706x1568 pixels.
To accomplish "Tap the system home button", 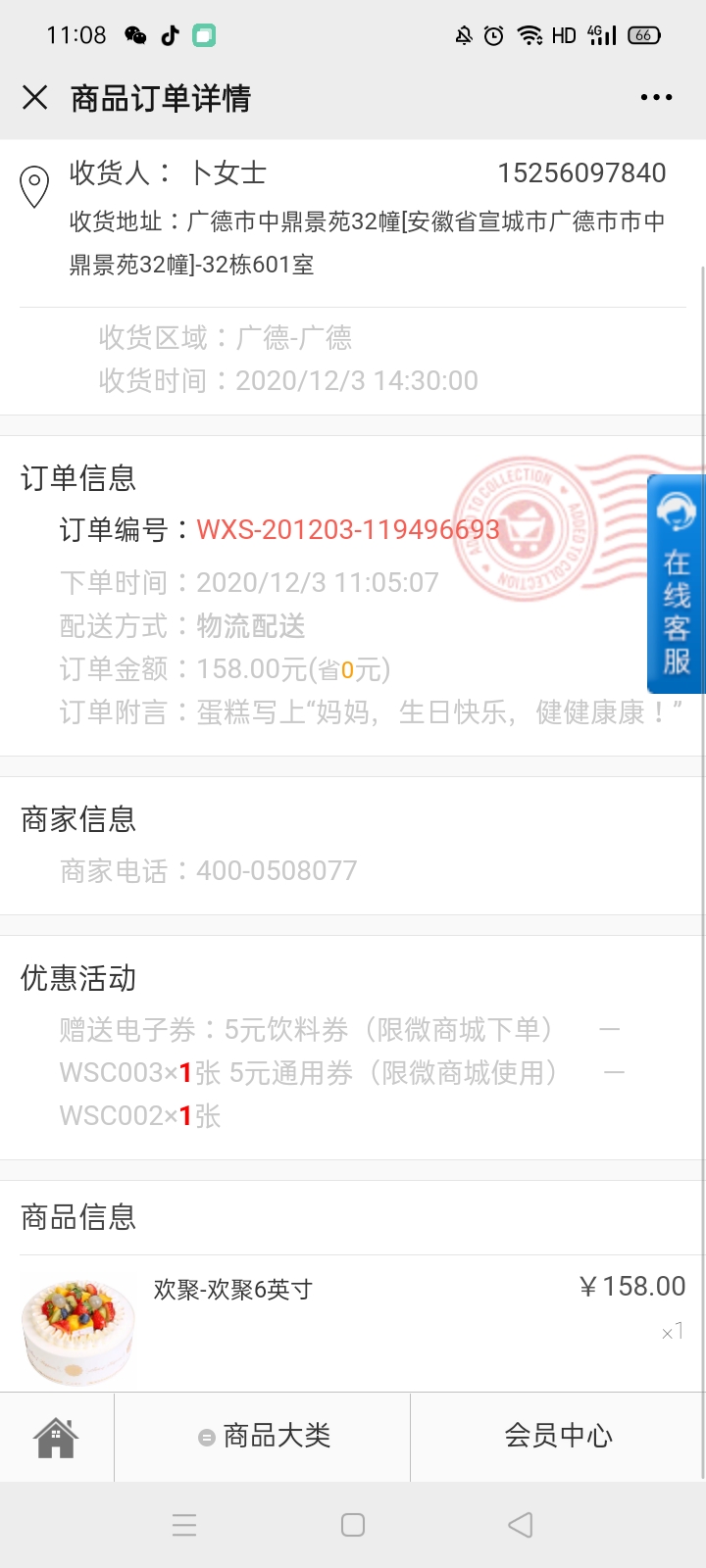I will (353, 1525).
